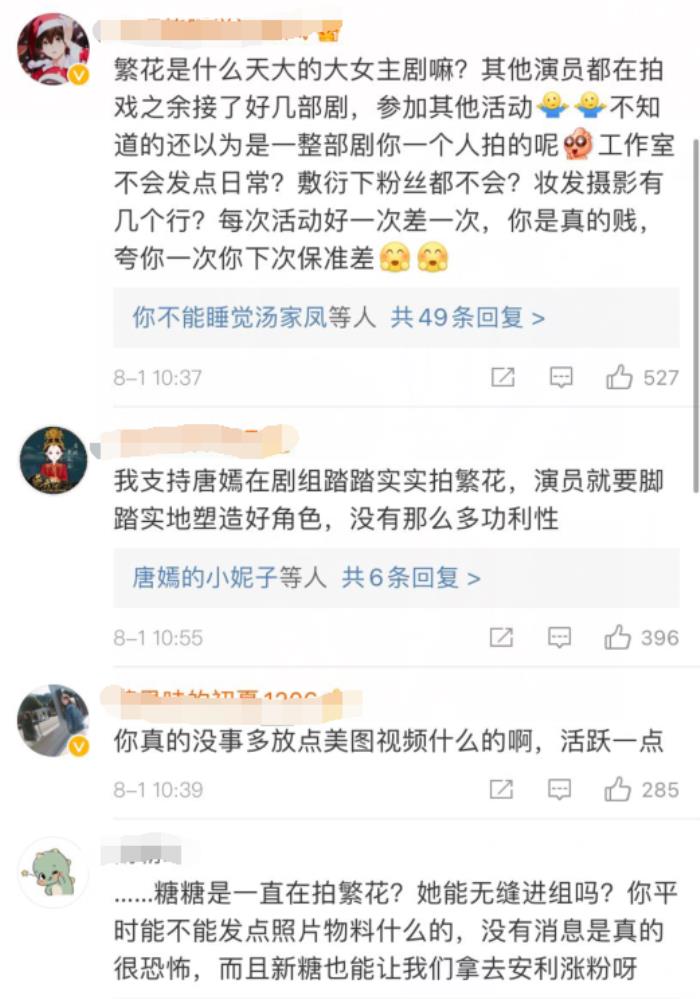Open the avatar beside the 你真的没事多放点美图 comment
Image resolution: width=700 pixels, height=999 pixels.
[54, 720]
